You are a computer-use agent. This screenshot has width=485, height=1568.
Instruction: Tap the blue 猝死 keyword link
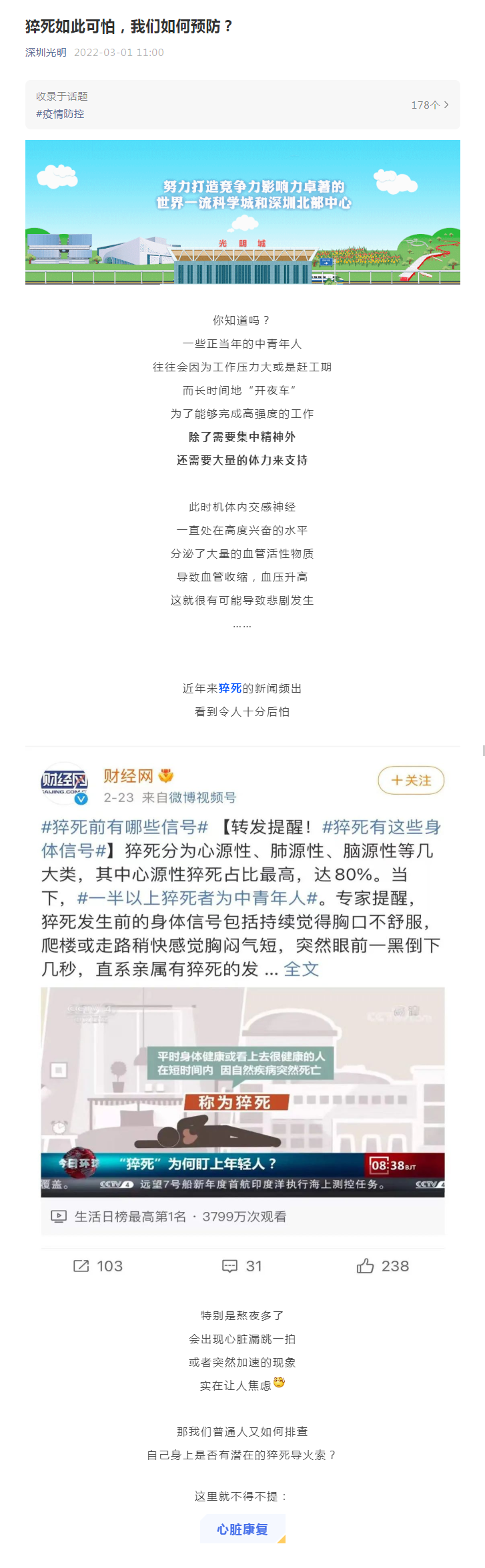(x=230, y=688)
